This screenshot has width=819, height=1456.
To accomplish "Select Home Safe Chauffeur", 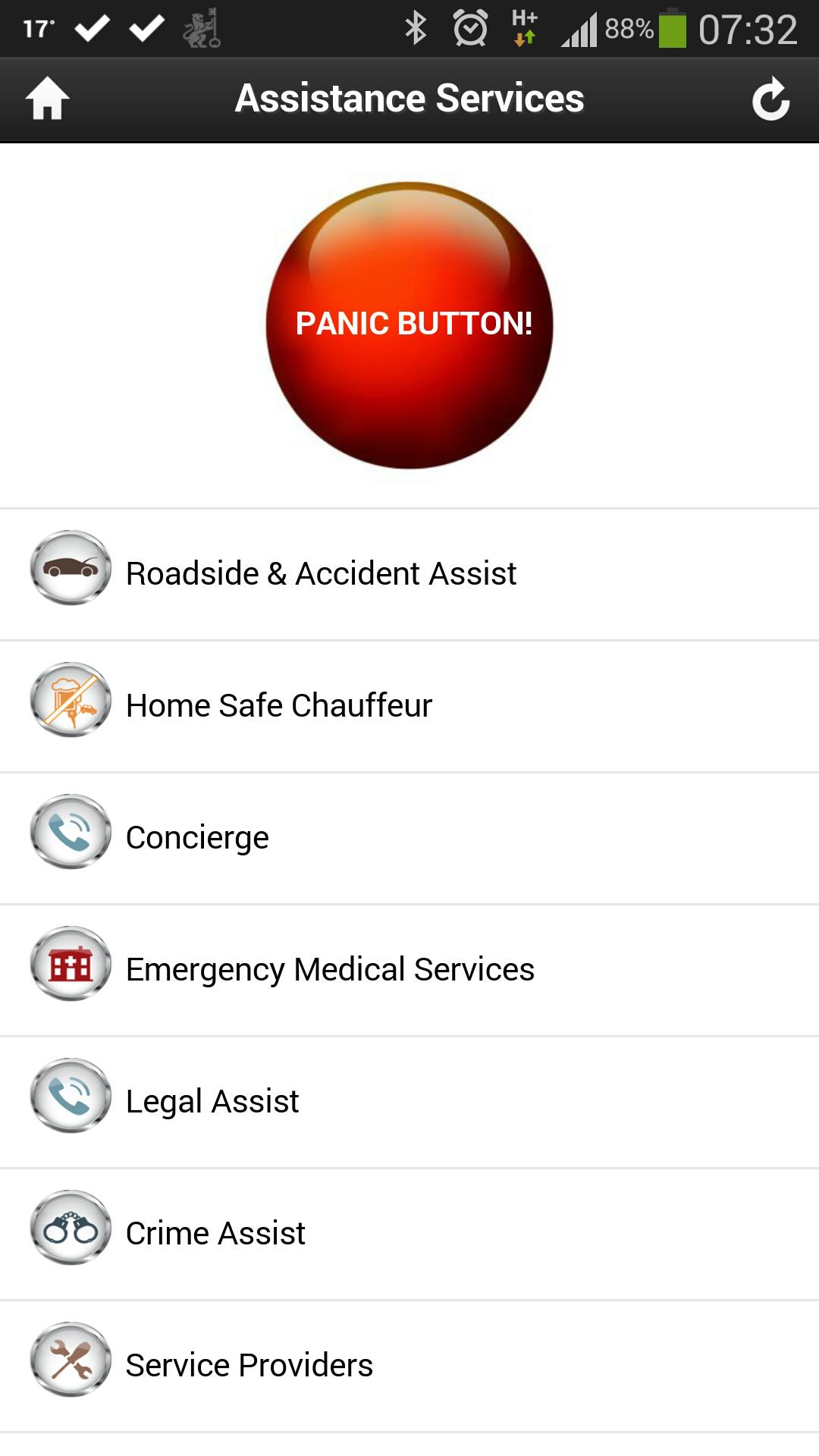I will [279, 705].
